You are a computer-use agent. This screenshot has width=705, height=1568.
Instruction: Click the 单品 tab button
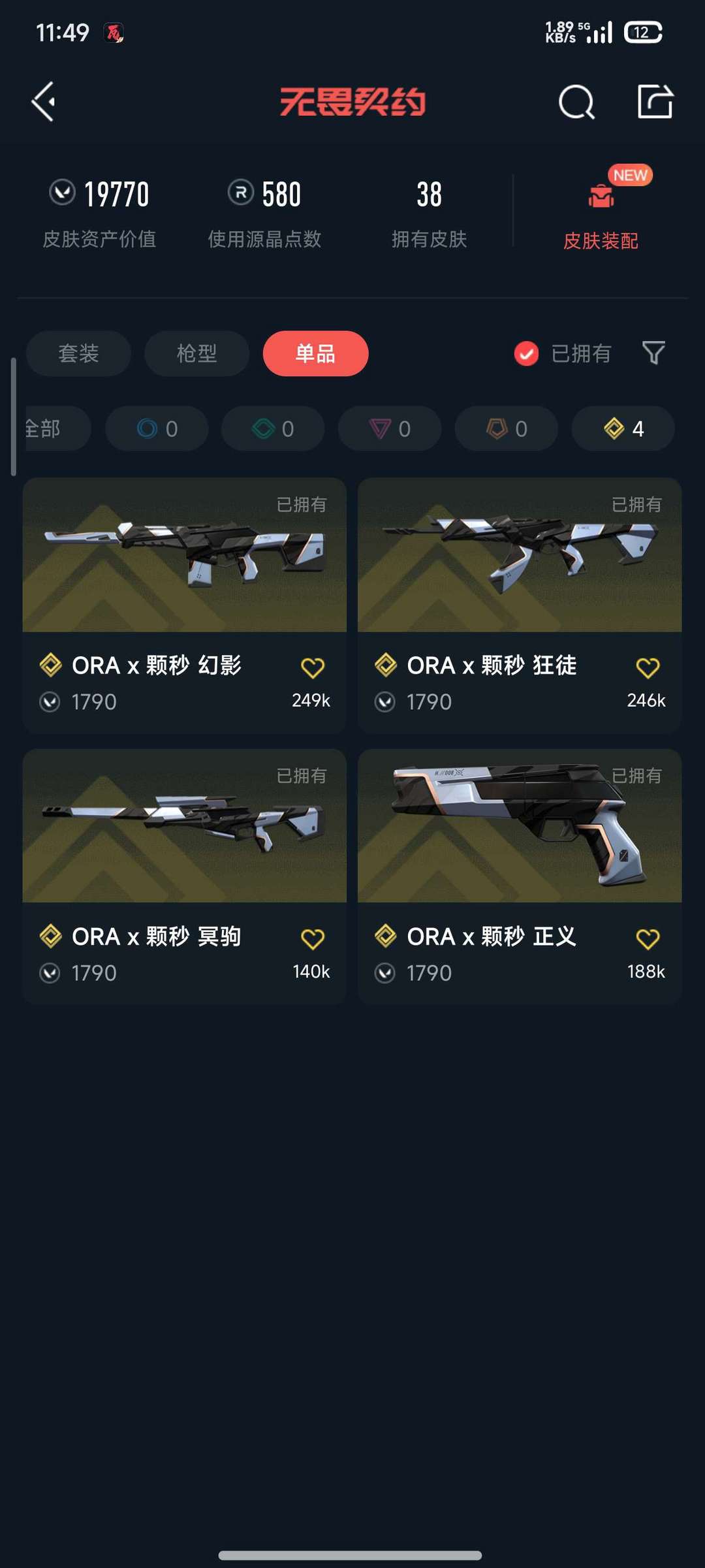tap(315, 353)
